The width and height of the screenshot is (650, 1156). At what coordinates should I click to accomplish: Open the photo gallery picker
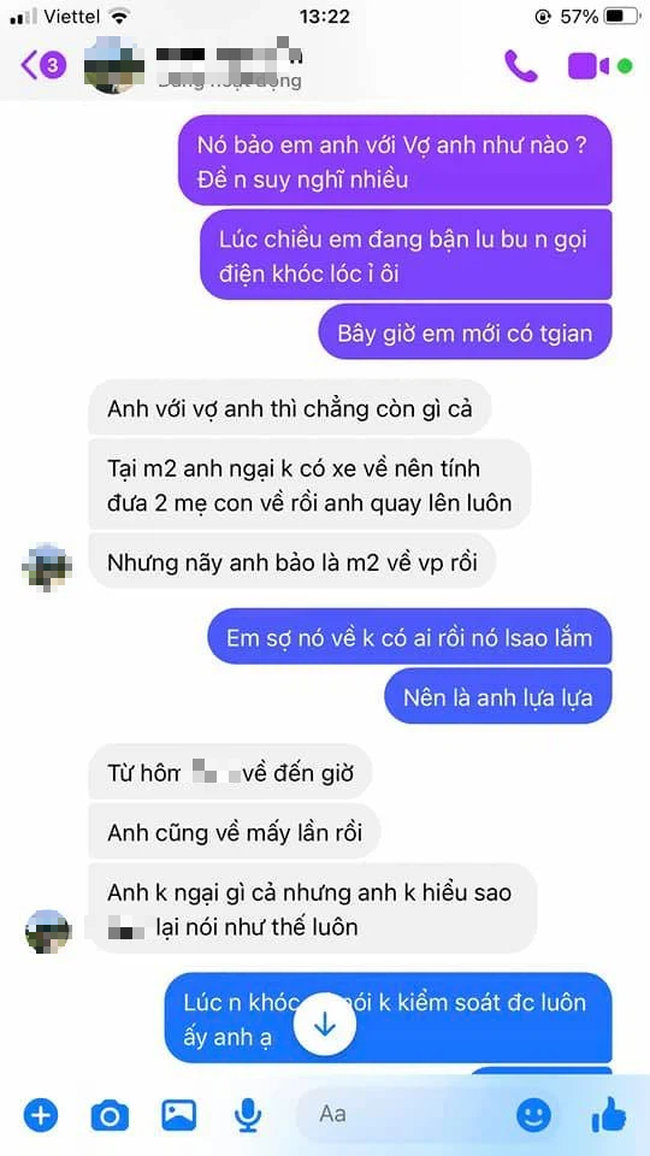(178, 1113)
